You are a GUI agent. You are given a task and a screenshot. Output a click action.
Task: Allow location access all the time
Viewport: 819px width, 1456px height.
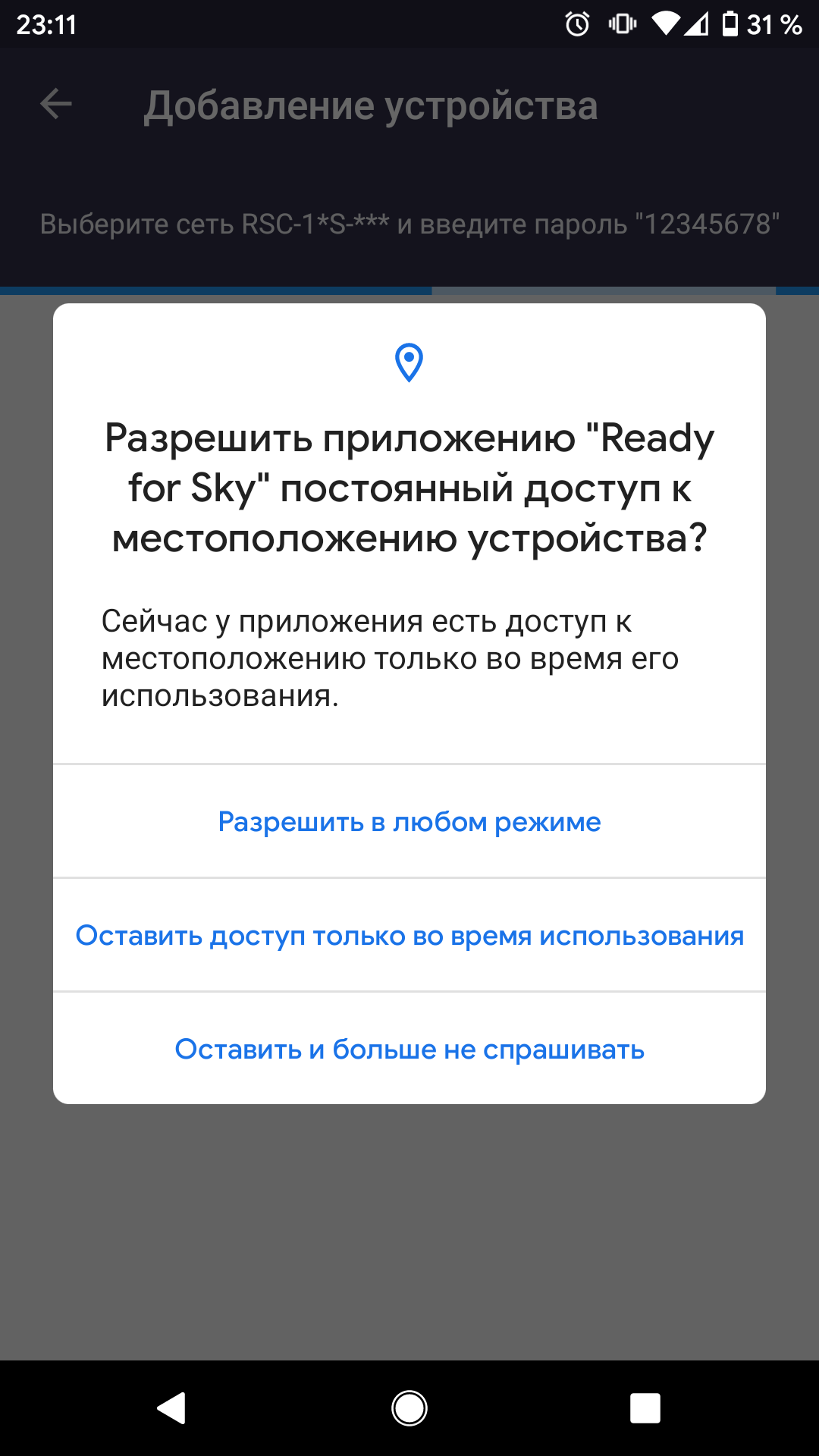409,822
